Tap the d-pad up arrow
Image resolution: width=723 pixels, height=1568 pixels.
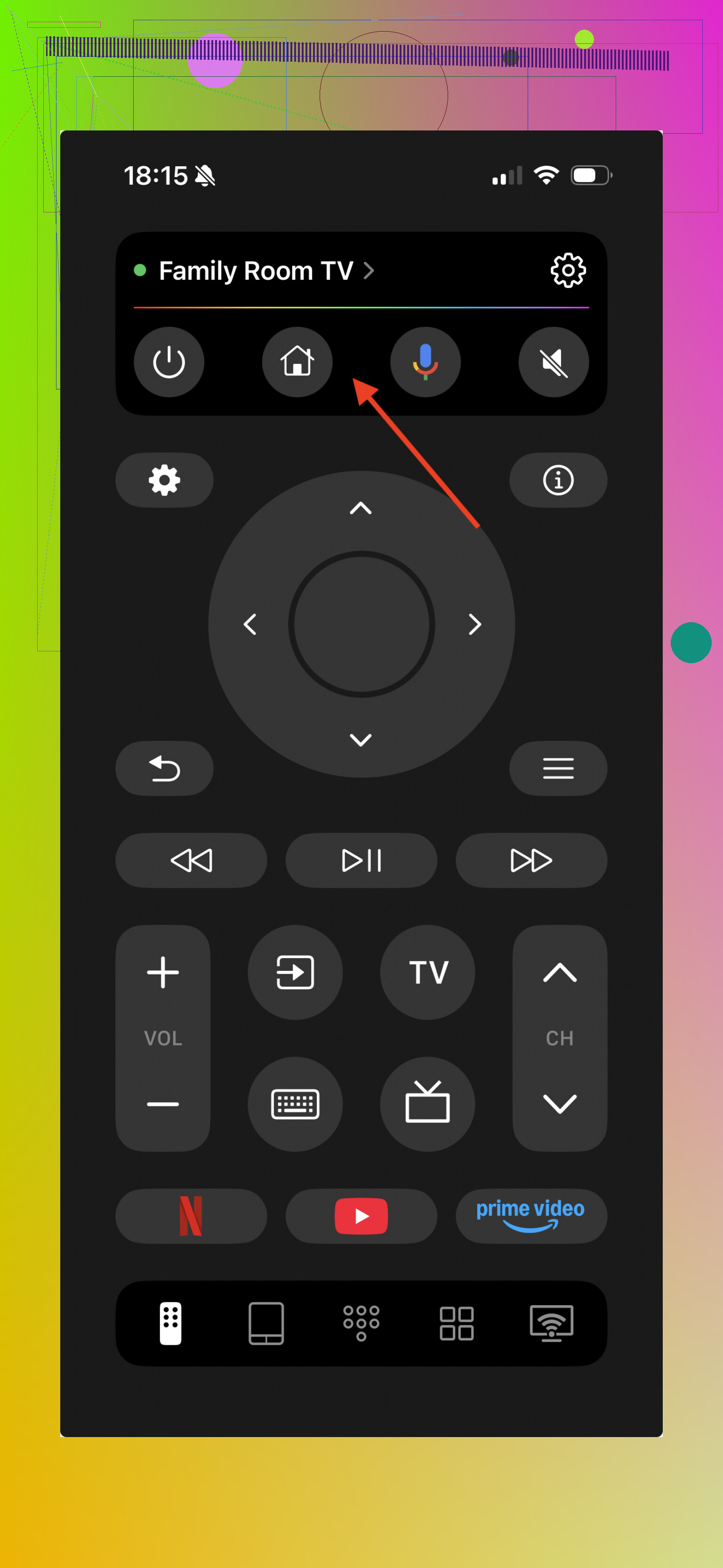[x=361, y=508]
